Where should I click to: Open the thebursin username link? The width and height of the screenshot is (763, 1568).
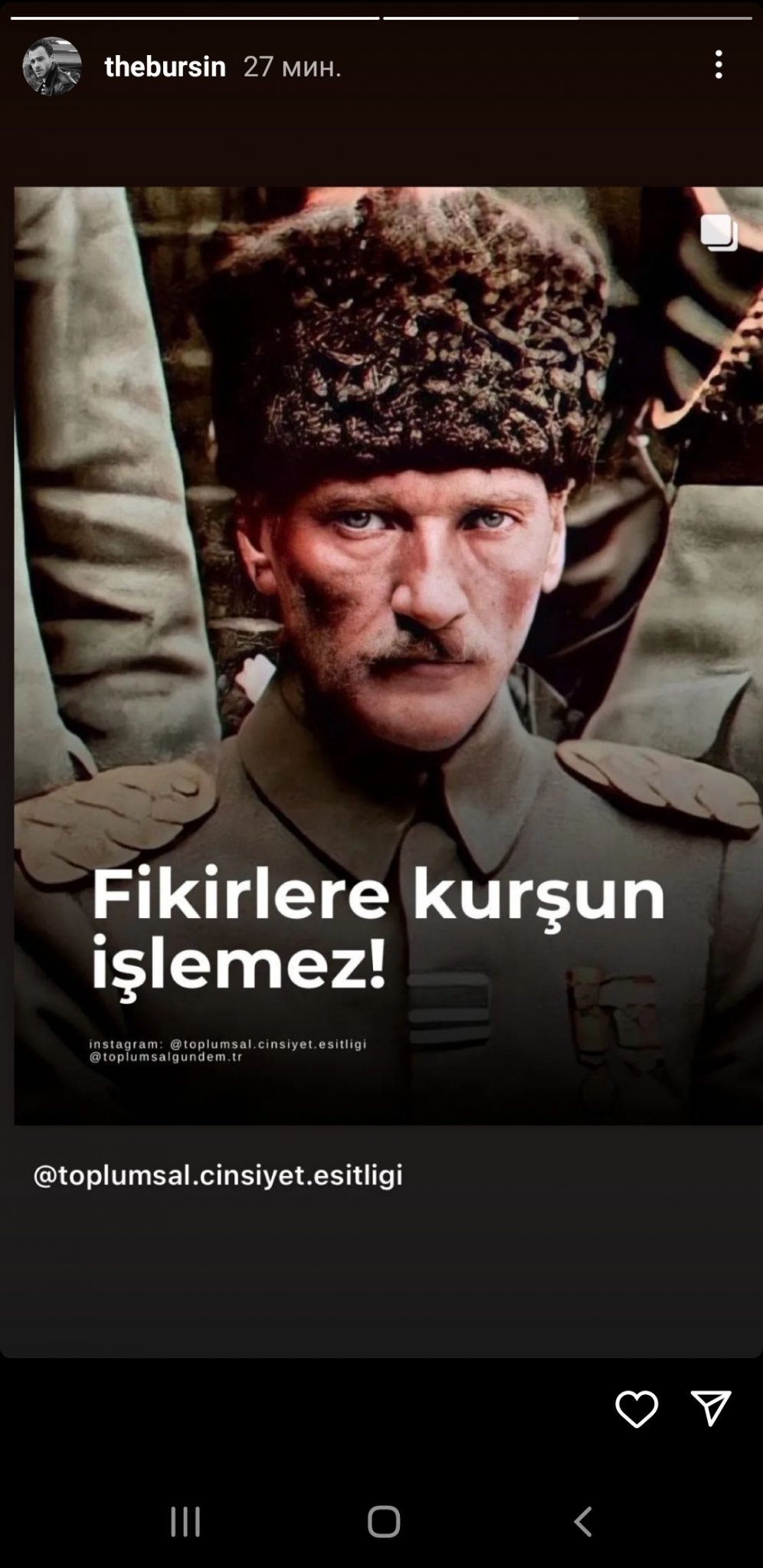[165, 67]
